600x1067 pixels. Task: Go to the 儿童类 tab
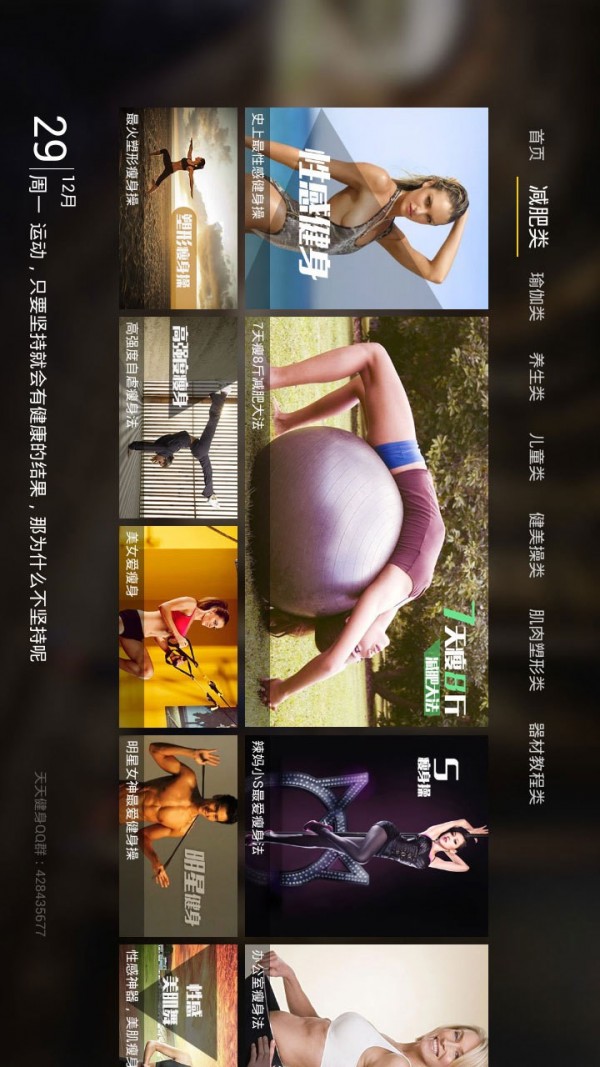[537, 457]
